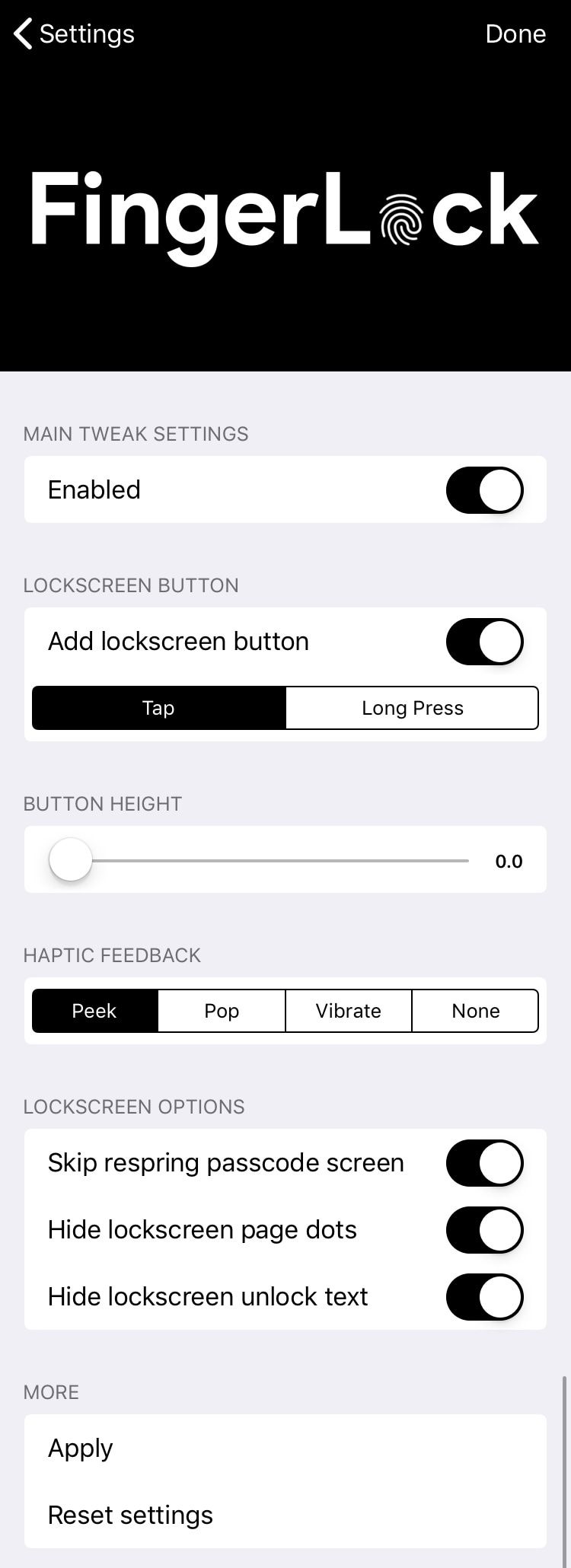Select the Tap segment
Screen dimensions: 571x1568
[x=158, y=708]
